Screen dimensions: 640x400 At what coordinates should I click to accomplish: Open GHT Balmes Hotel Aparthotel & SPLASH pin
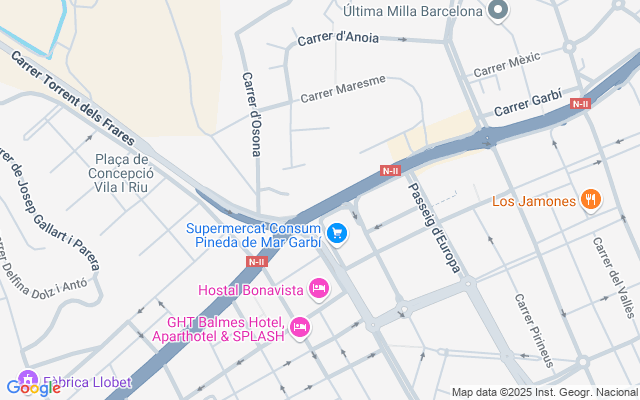(x=300, y=327)
